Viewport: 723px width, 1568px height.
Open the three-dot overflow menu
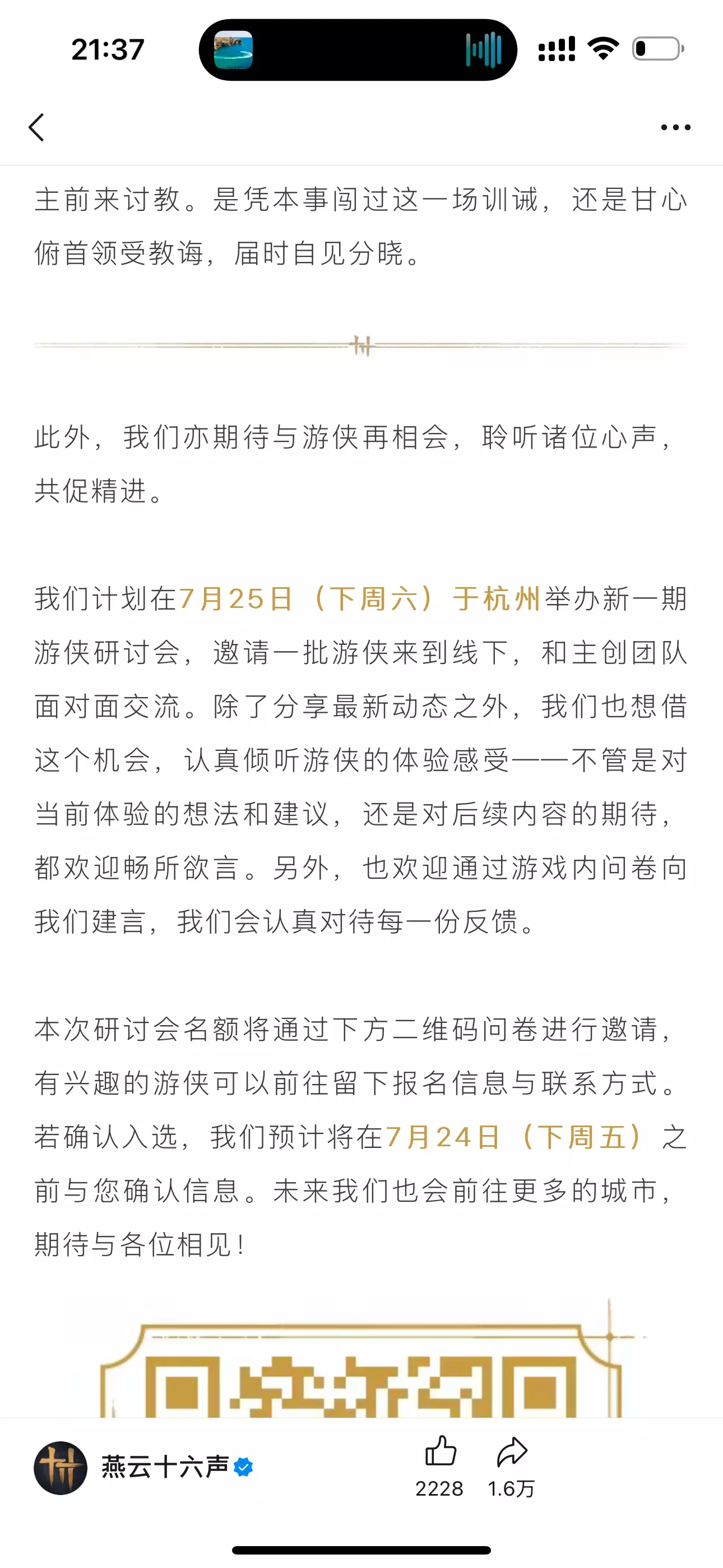click(675, 127)
